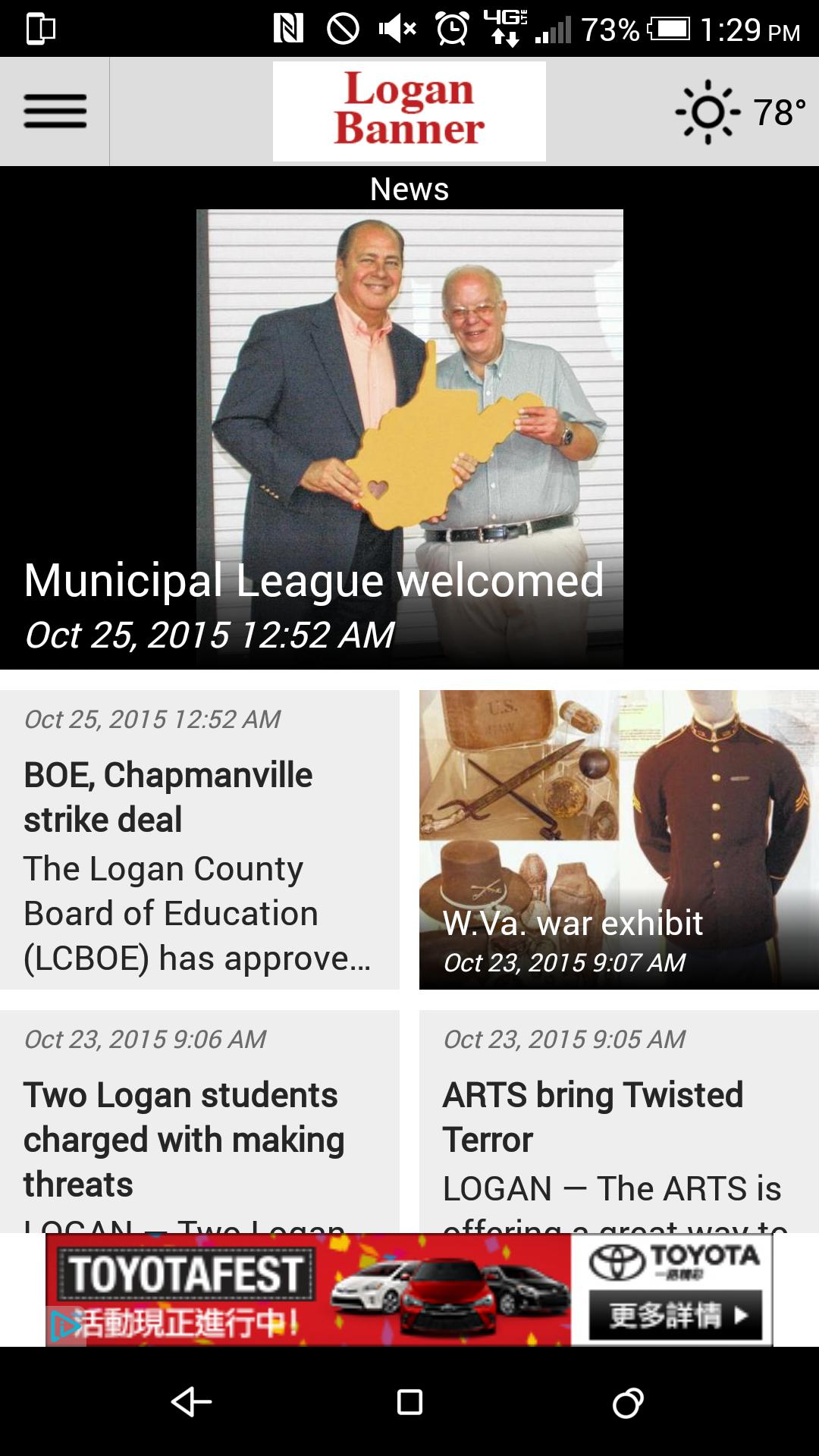The image size is (819, 1456).
Task: Open the hamburger navigation menu
Action: point(55,111)
